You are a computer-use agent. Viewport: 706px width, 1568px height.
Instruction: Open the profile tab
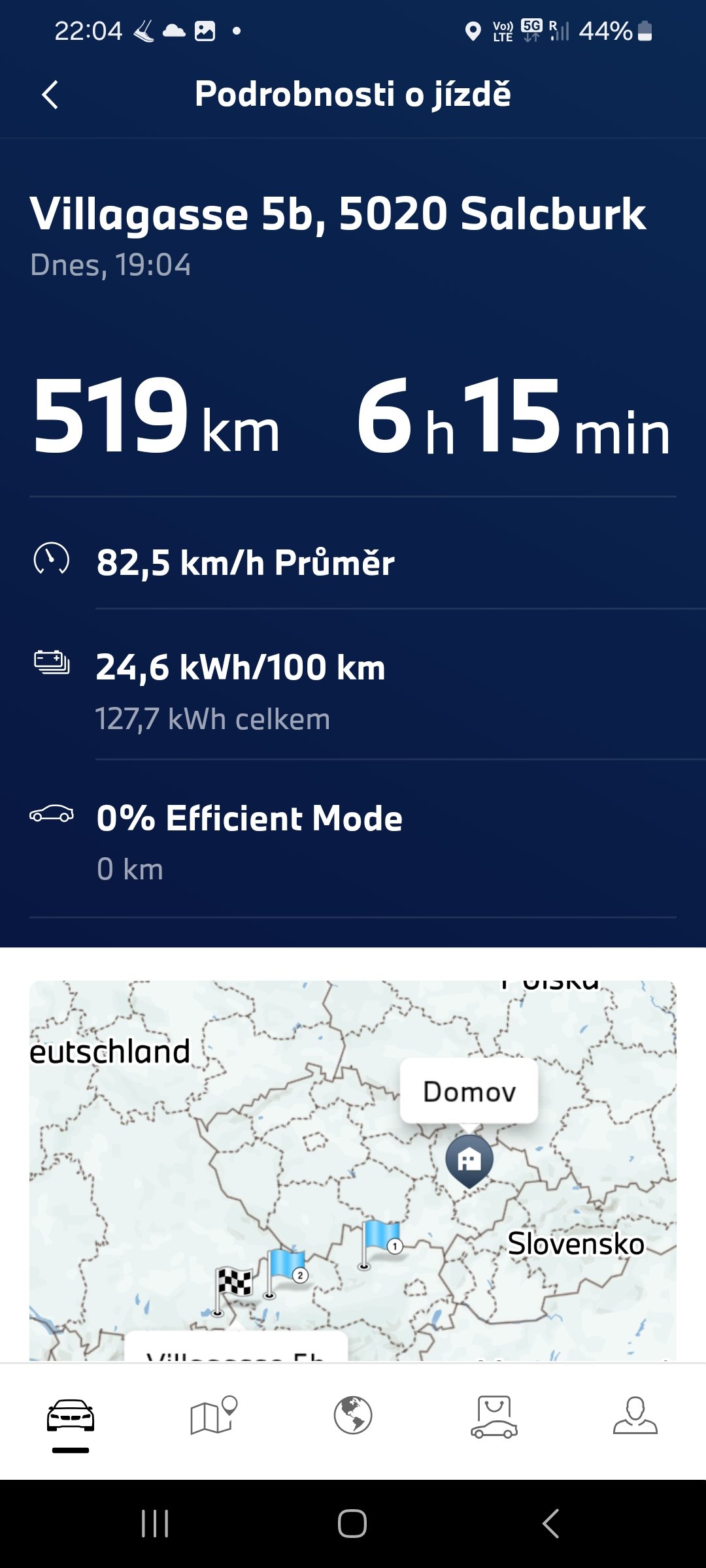635,1416
